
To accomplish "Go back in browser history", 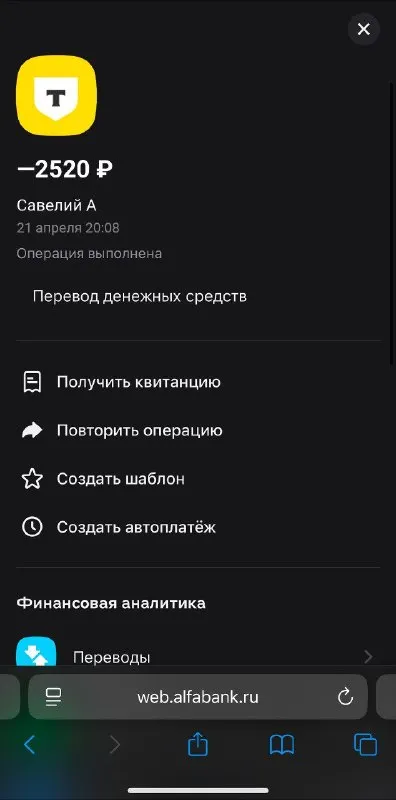I will pos(30,744).
